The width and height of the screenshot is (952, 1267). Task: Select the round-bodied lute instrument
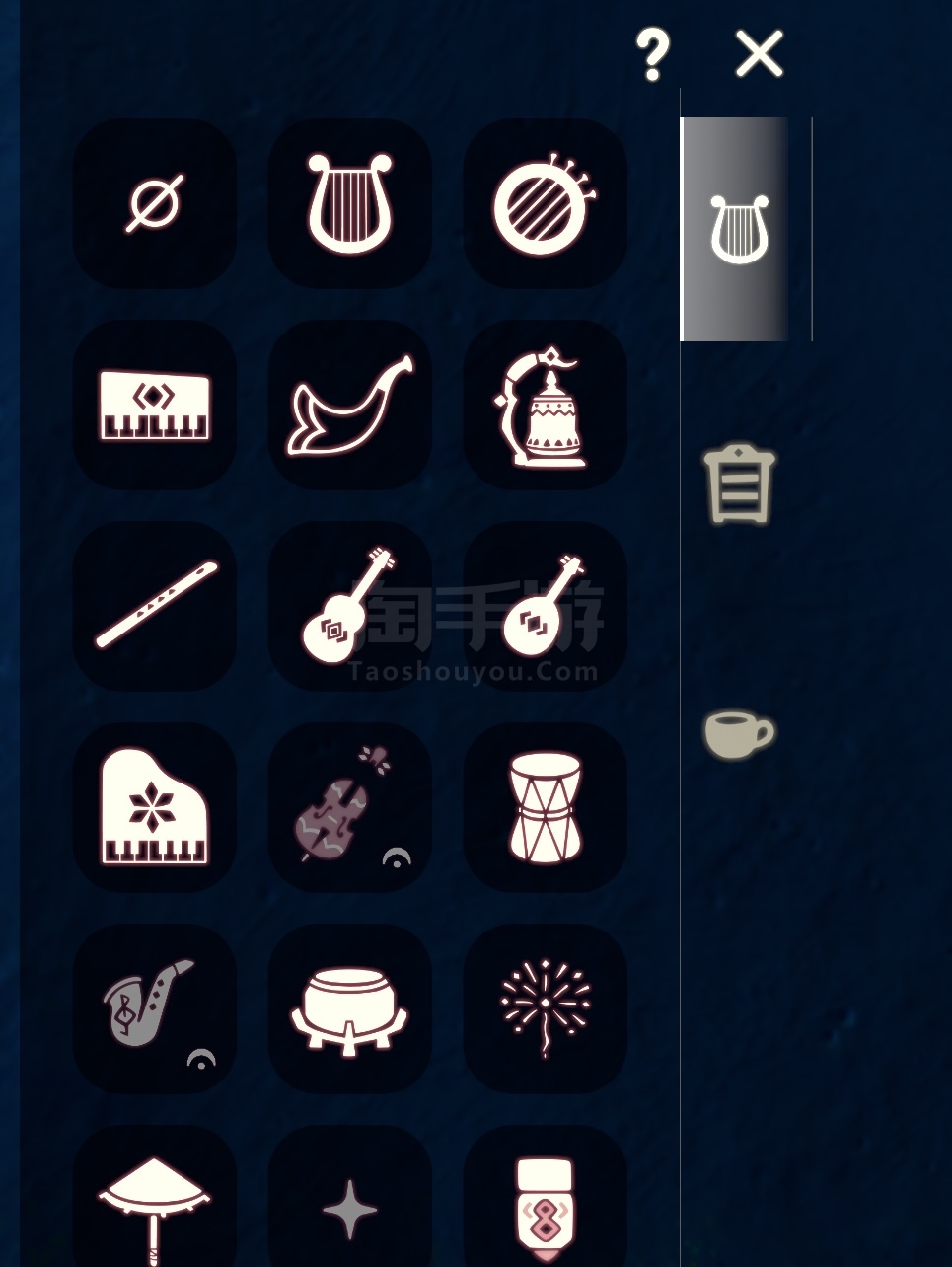[545, 606]
